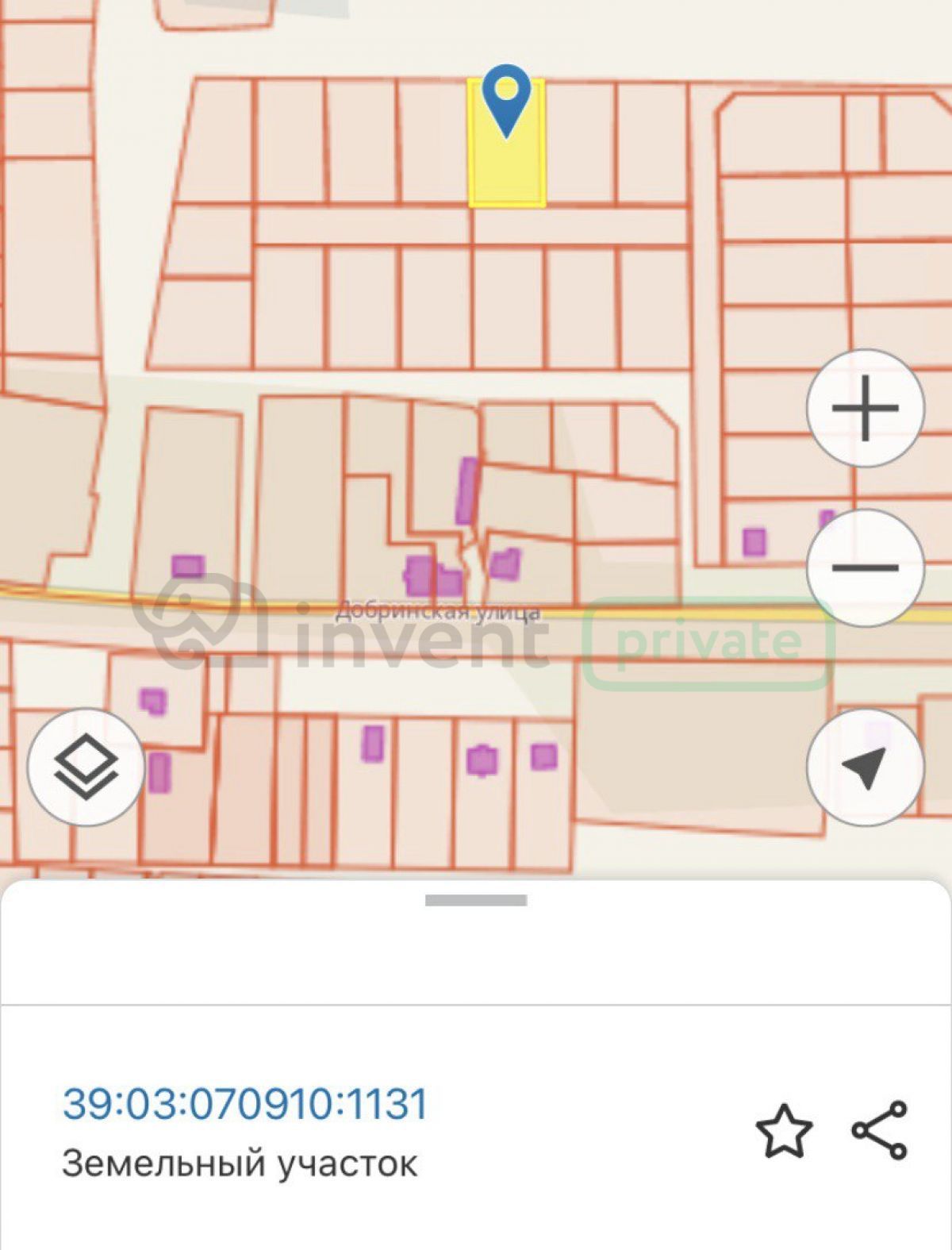The image size is (952, 1250).
Task: Tap the bottom sheet drag handle
Action: click(476, 900)
